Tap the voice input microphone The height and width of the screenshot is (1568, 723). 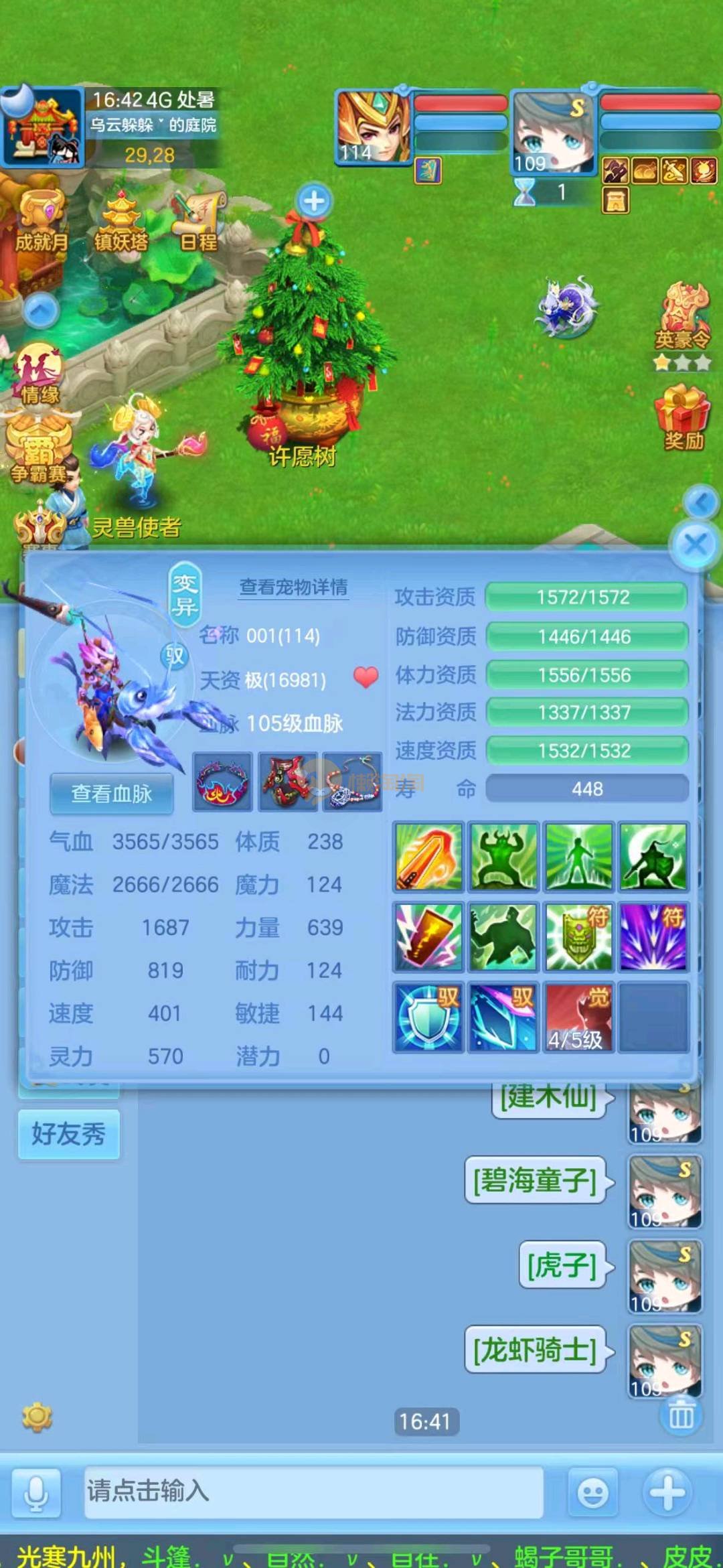tap(36, 1493)
